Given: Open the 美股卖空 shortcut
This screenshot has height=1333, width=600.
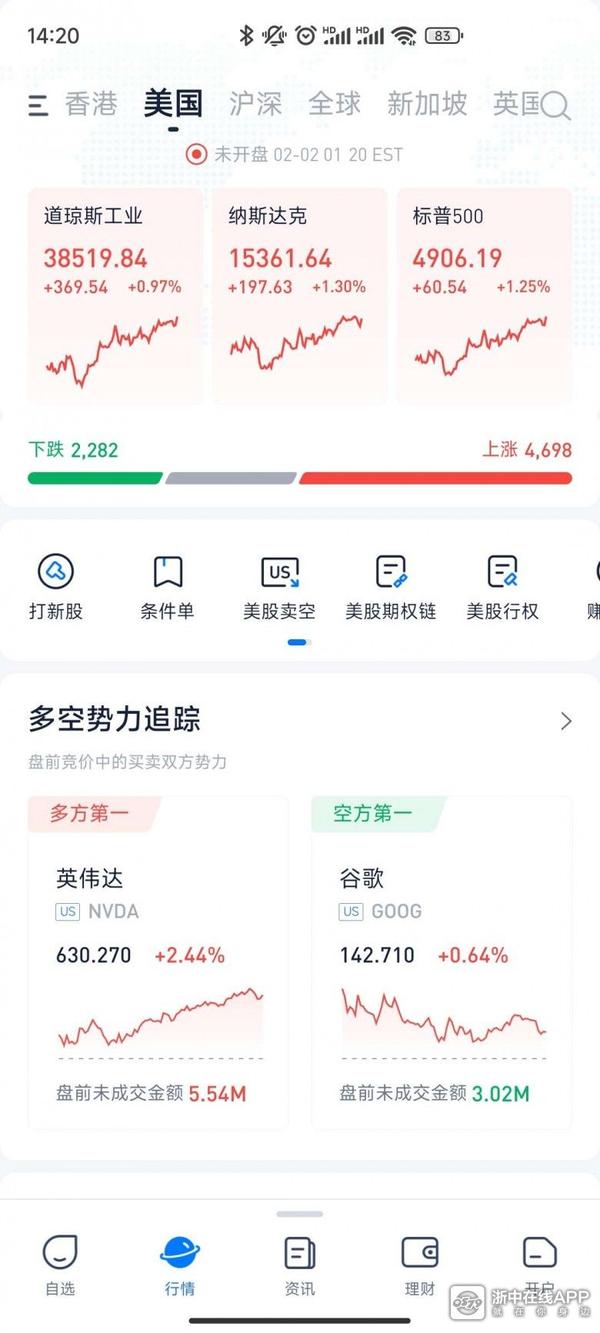Looking at the screenshot, I should pos(279,588).
